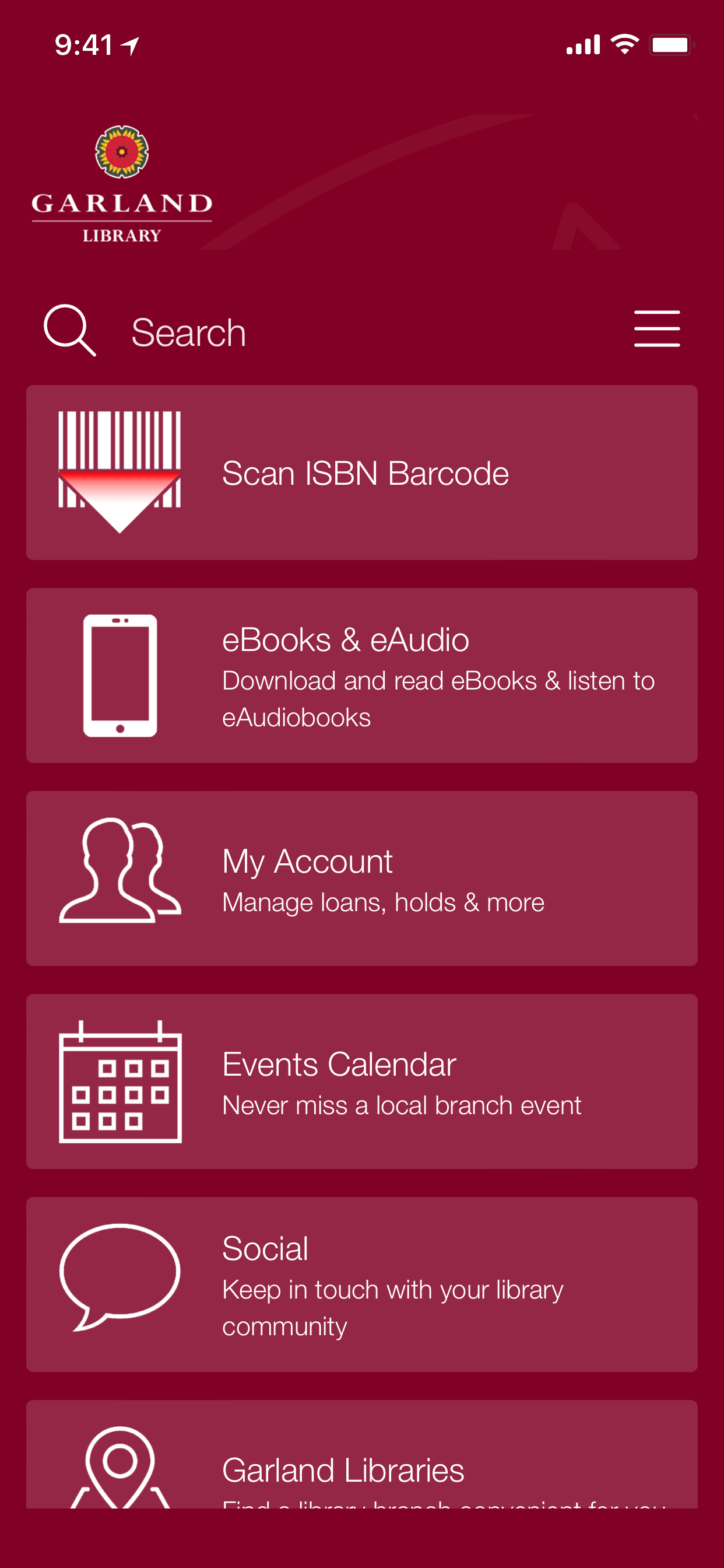Open Scan ISBN Barcode

(x=361, y=473)
